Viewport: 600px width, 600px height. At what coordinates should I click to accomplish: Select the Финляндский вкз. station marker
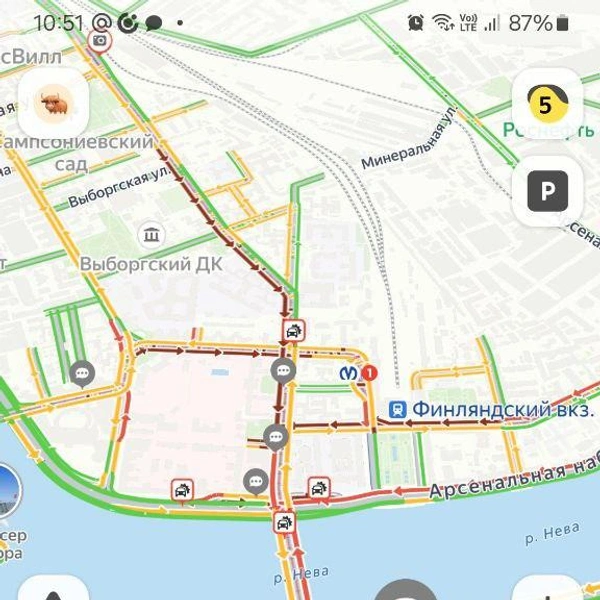click(x=397, y=409)
